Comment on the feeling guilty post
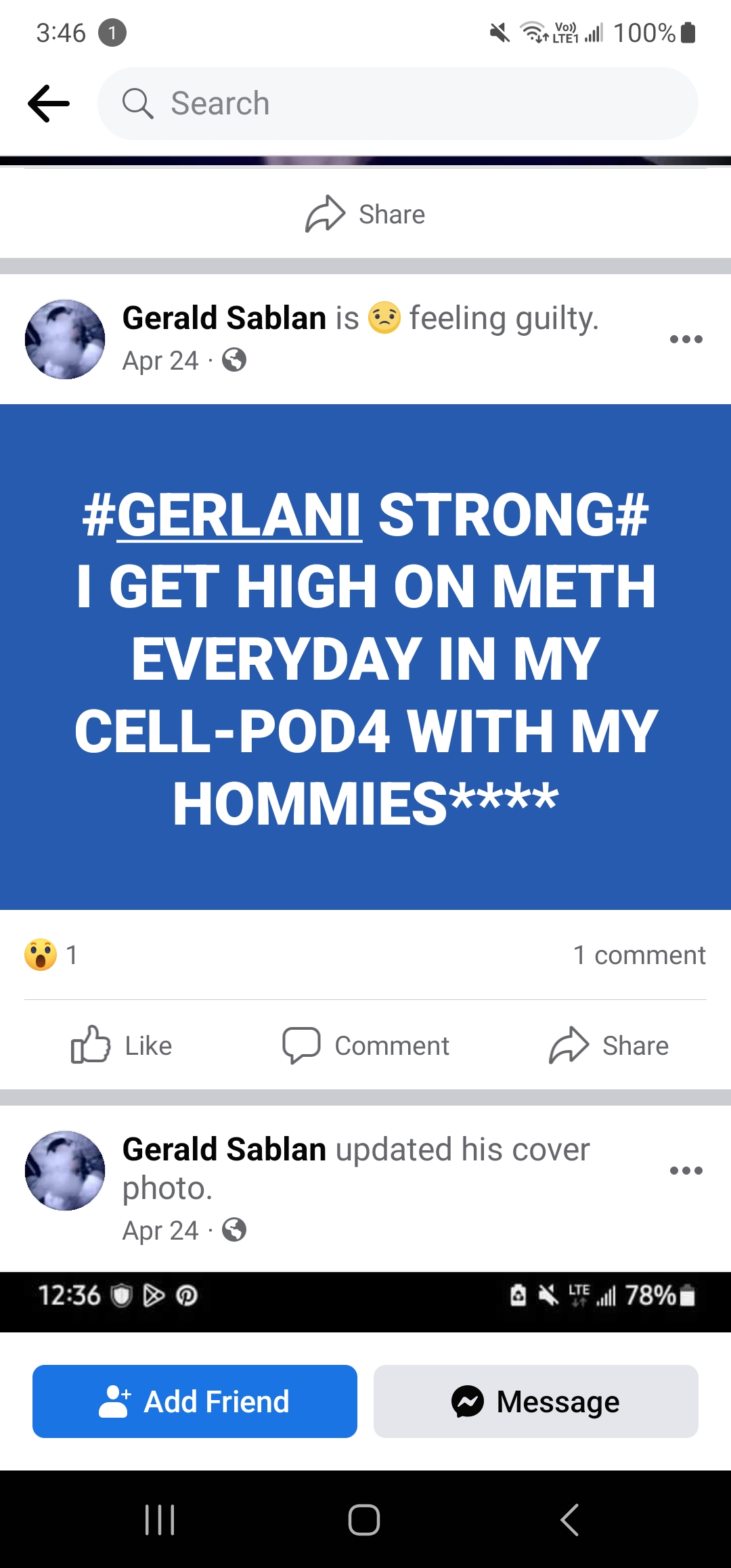Screen dimensions: 731x1568 [365, 1045]
